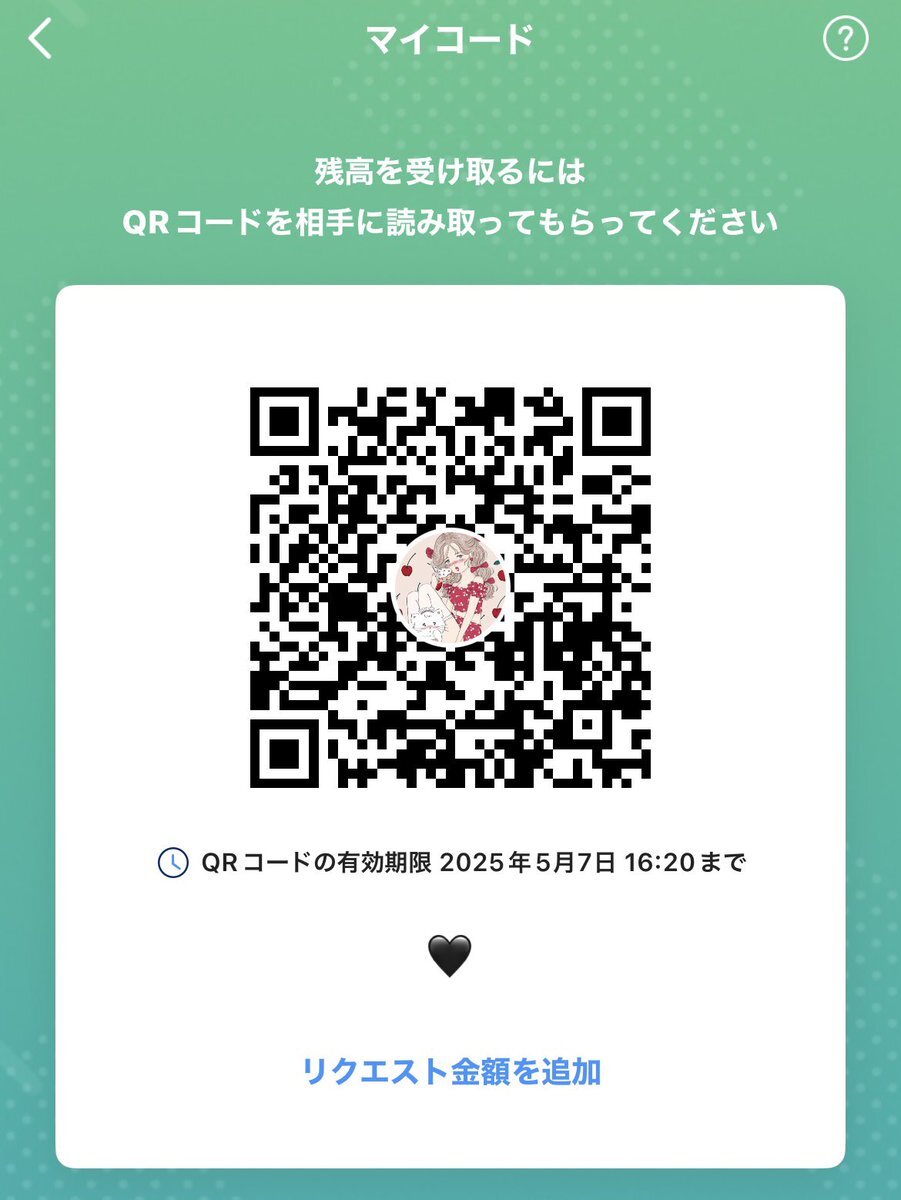Tap リクエスト金額を追加 to add request amount

tap(451, 1071)
